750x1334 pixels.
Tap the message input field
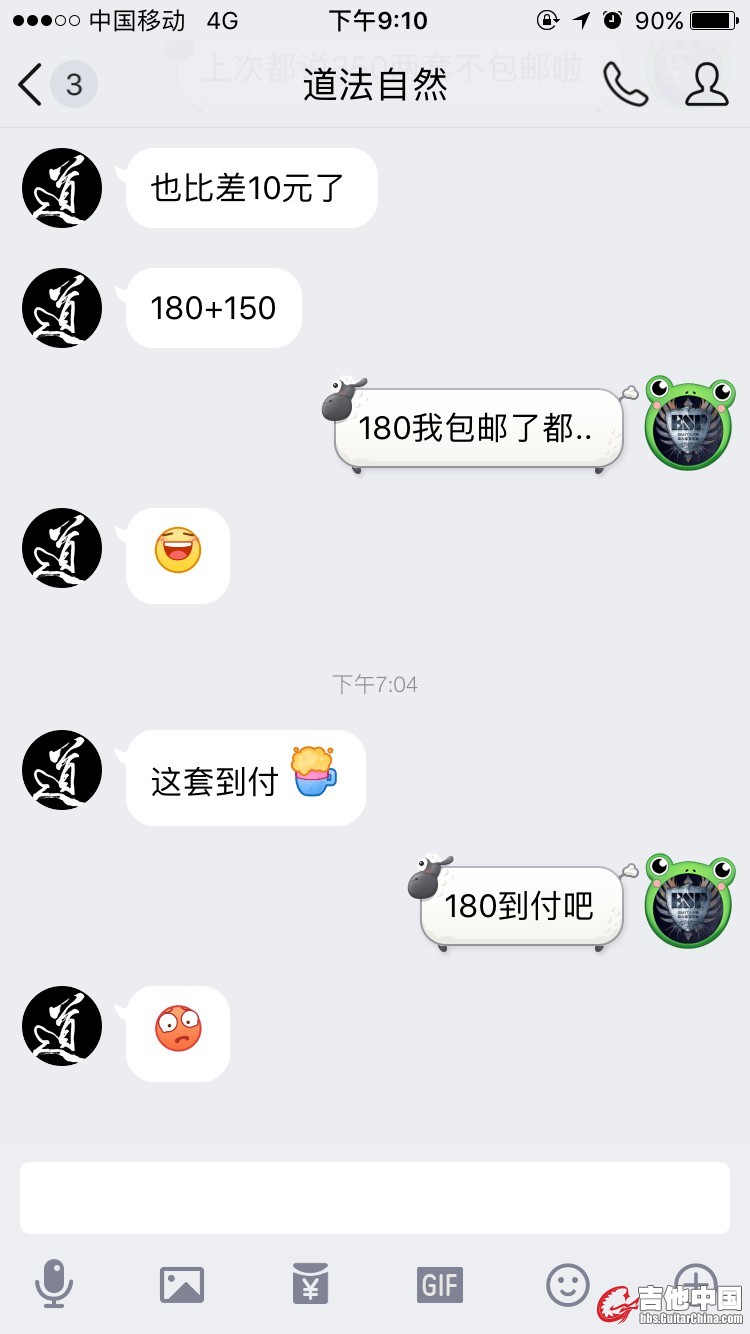pos(374,1198)
